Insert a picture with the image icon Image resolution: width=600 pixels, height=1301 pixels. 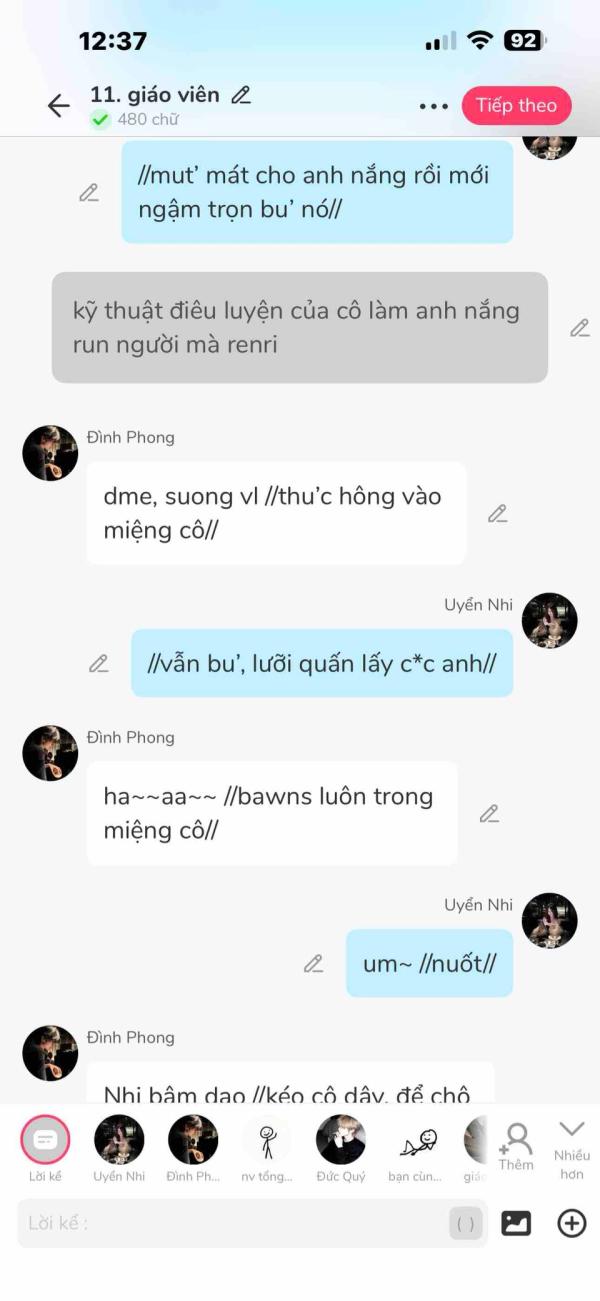516,1223
